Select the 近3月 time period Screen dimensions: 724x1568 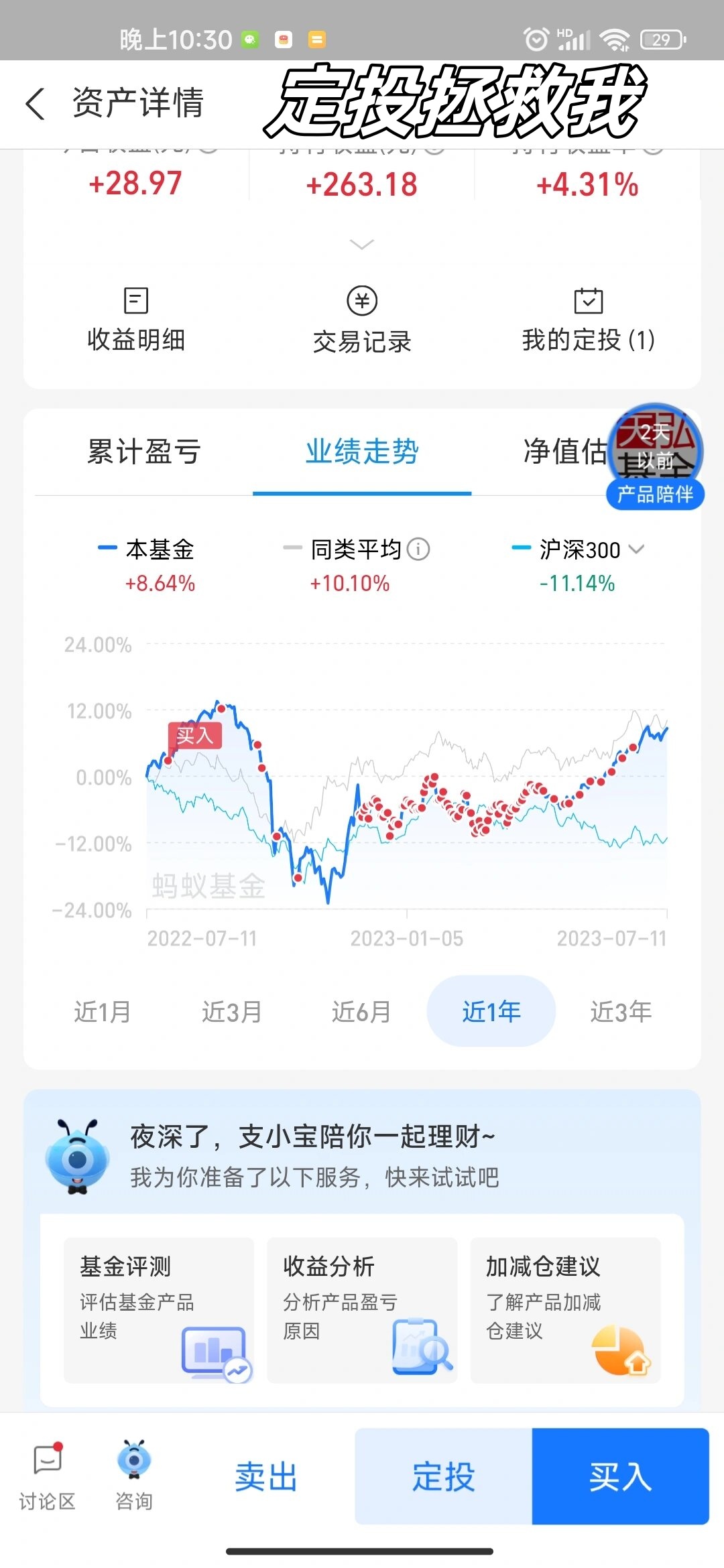click(231, 1012)
